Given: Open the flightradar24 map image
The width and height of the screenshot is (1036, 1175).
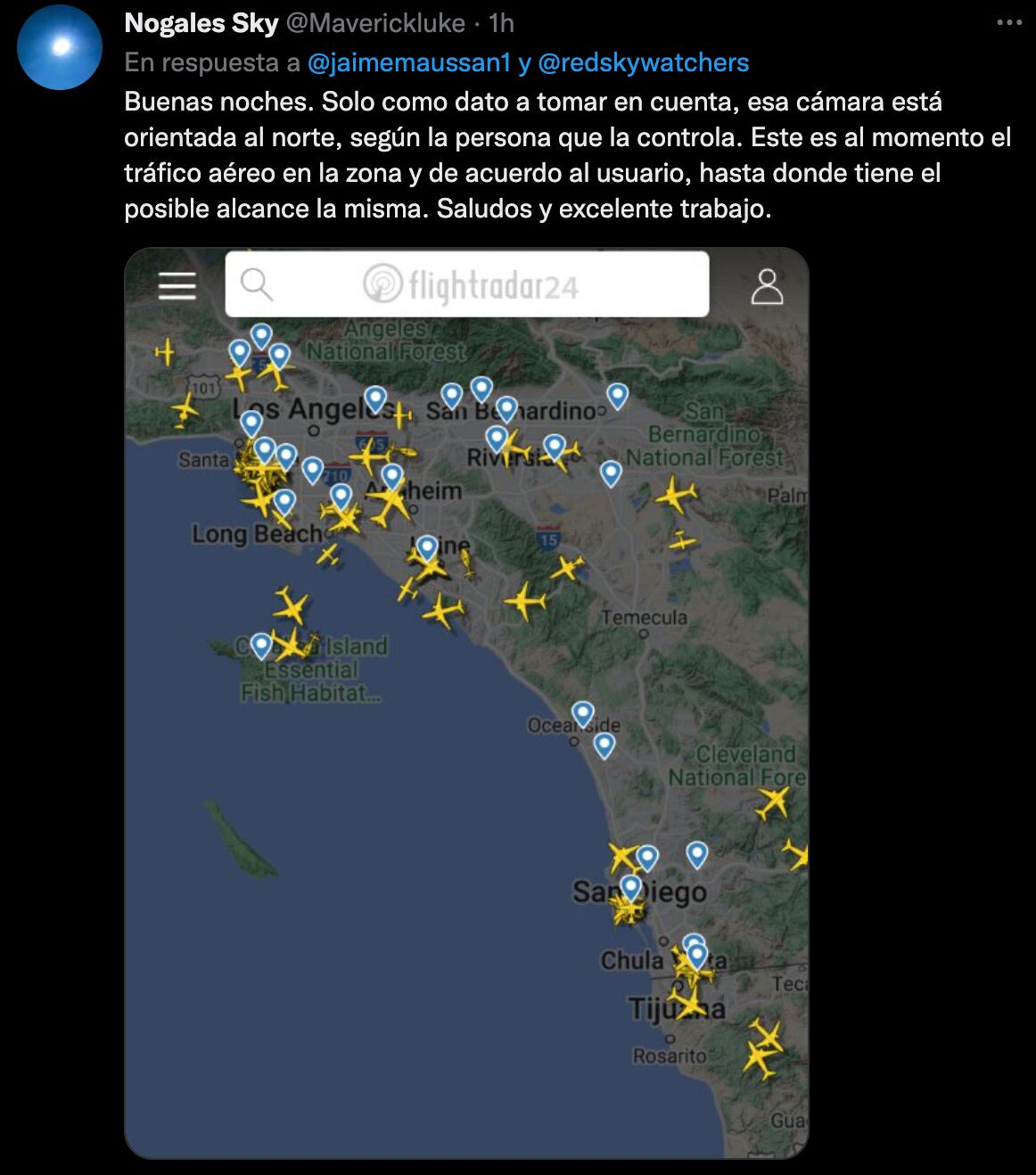Looking at the screenshot, I should coord(466,704).
